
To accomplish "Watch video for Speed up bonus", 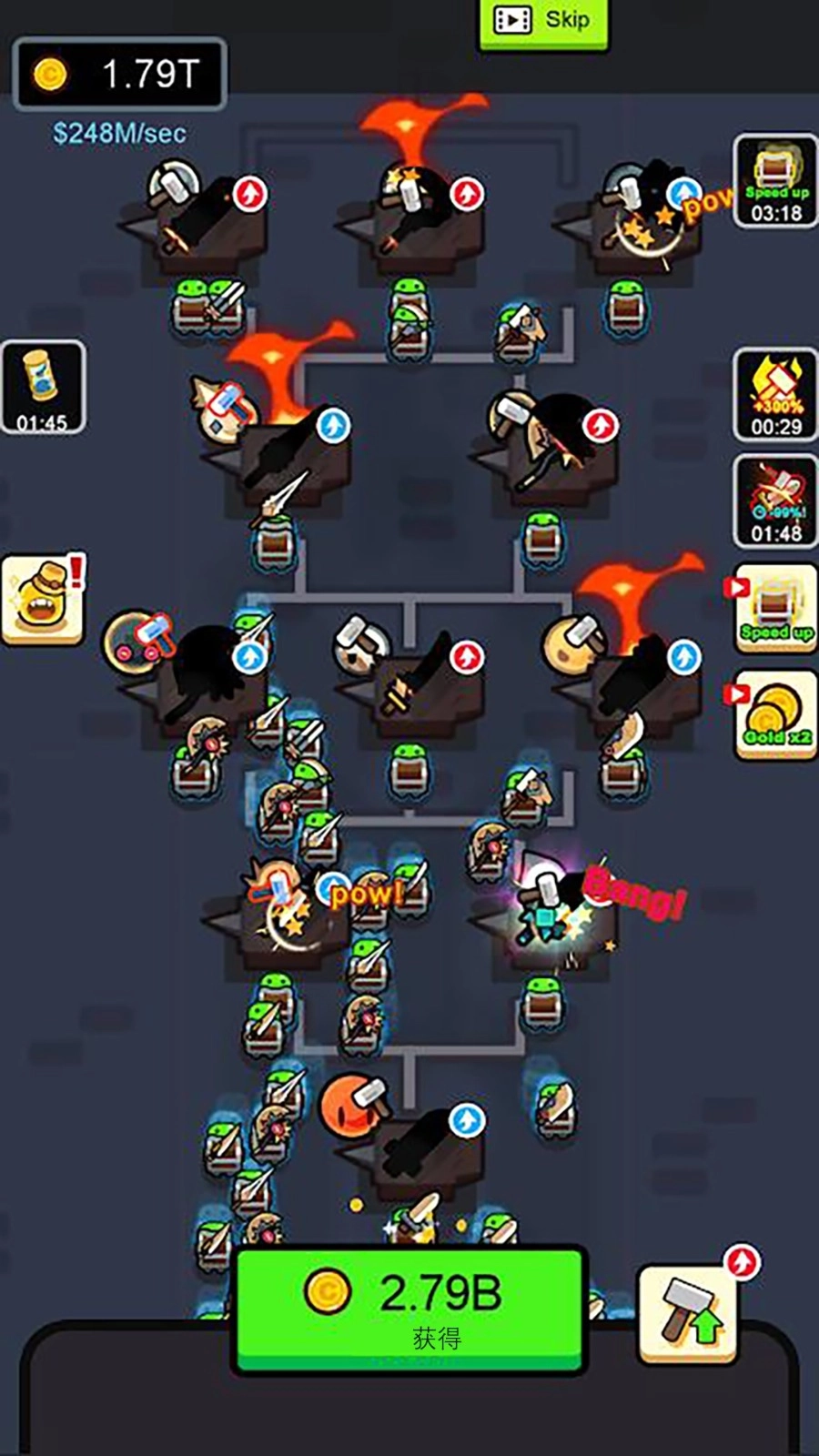I will pyautogui.click(x=775, y=608).
